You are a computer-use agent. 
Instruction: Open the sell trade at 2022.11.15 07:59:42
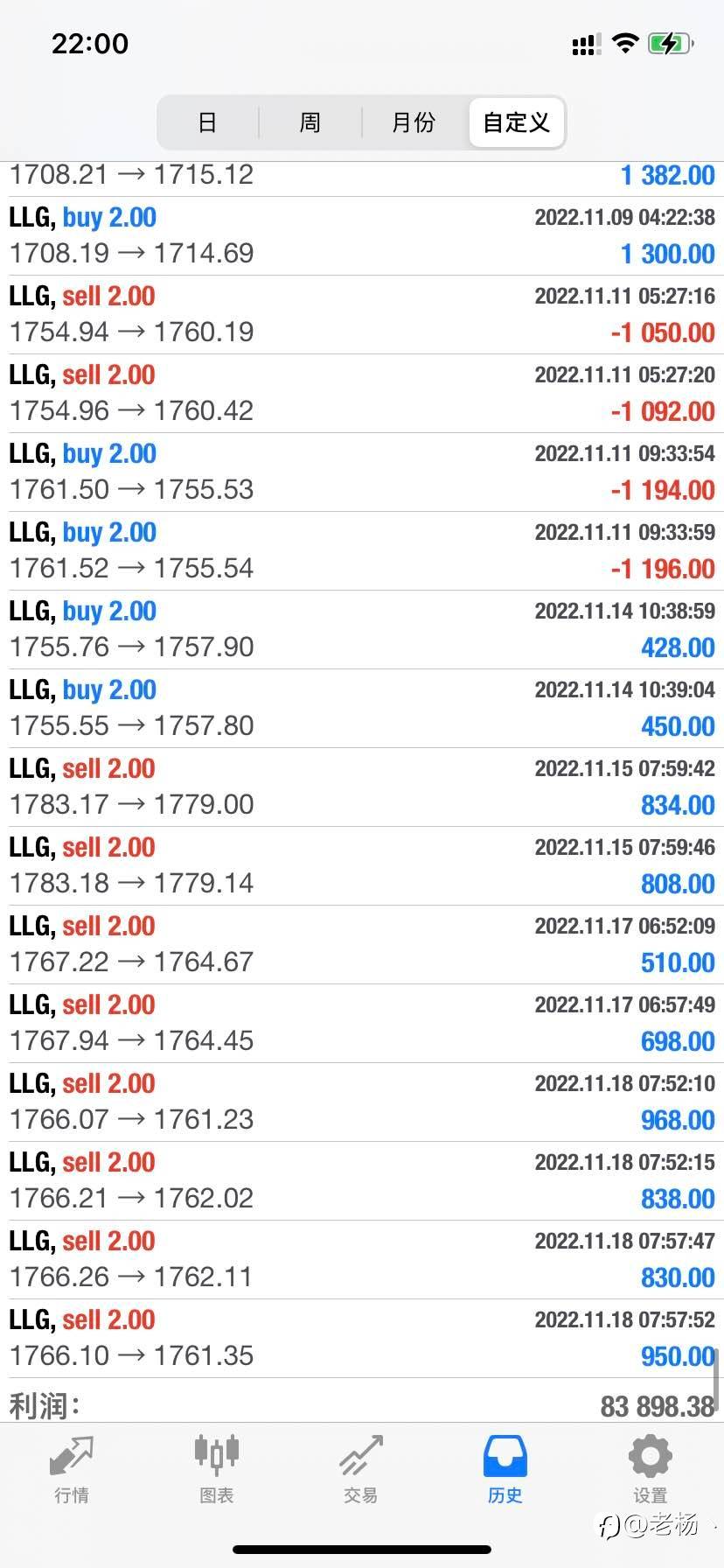(x=362, y=787)
